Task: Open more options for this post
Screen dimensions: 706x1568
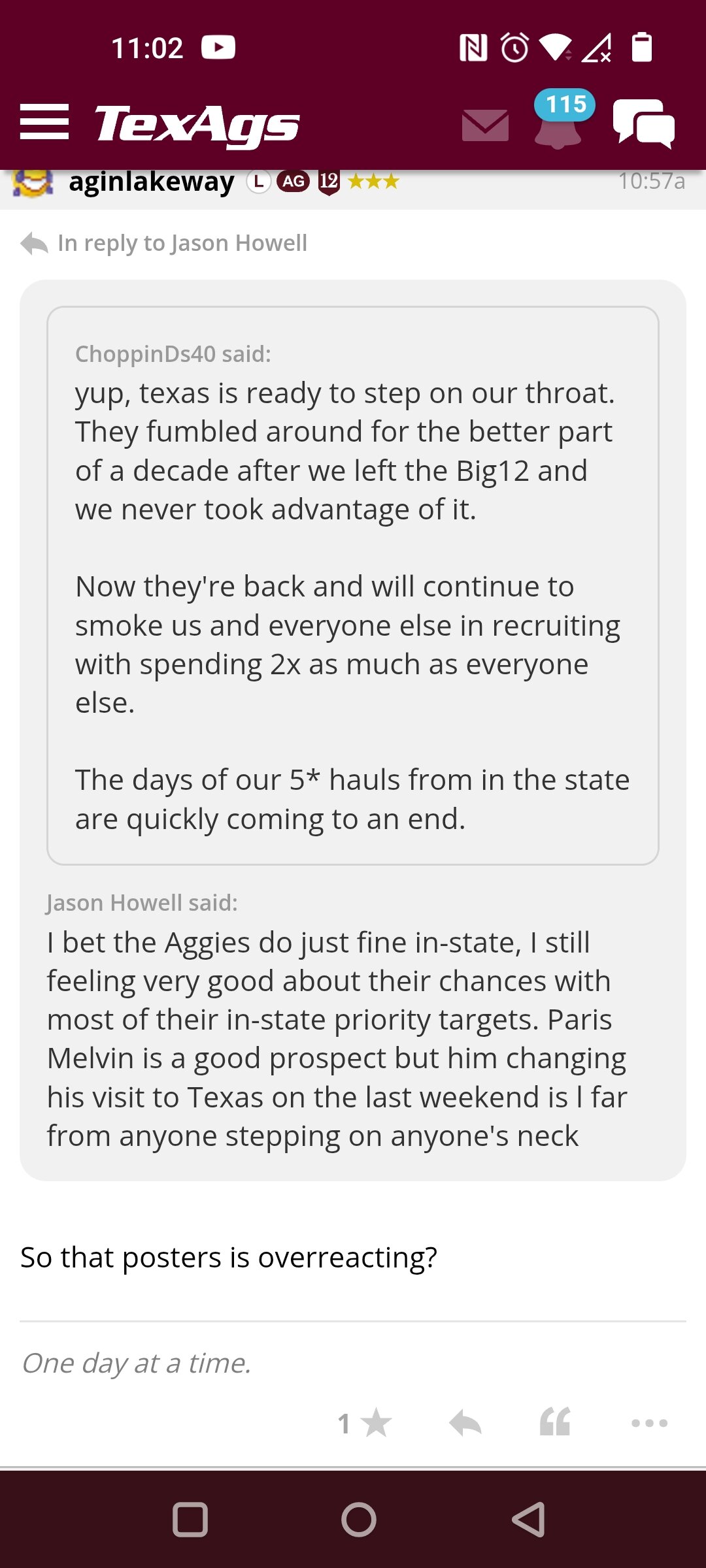Action: tap(650, 1423)
